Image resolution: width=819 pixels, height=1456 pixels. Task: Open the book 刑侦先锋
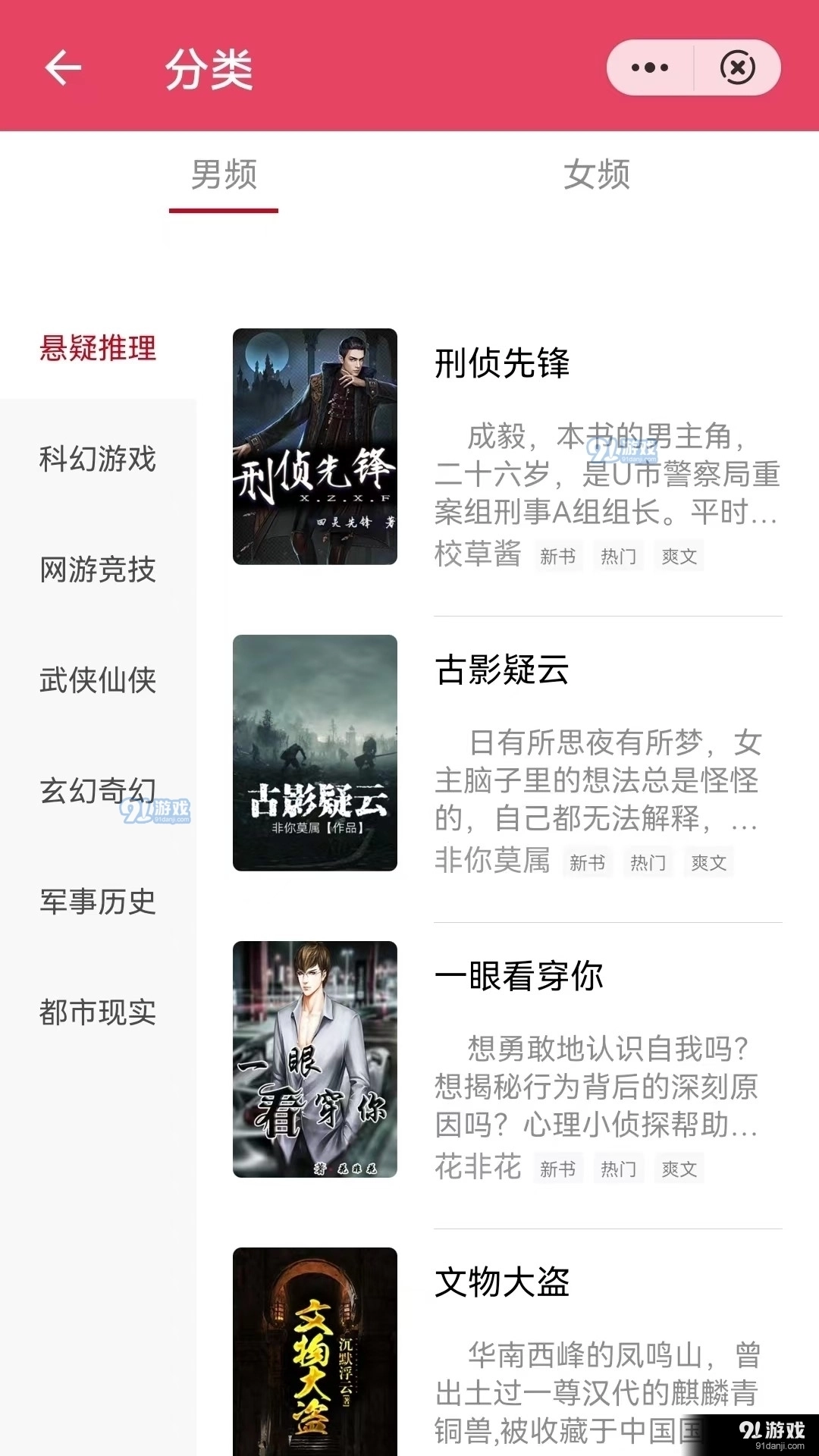coord(501,363)
